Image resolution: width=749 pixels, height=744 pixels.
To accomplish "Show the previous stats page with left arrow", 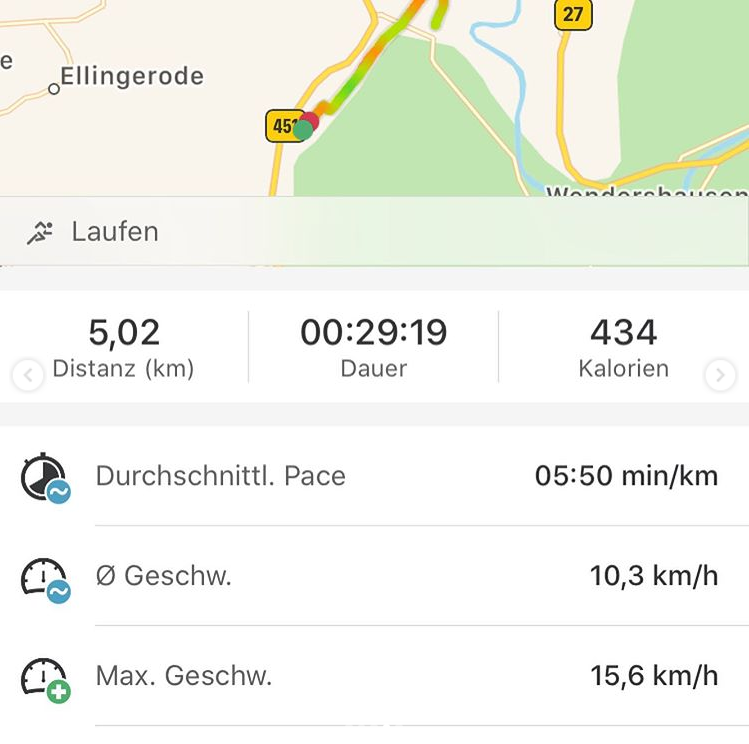I will click(28, 376).
